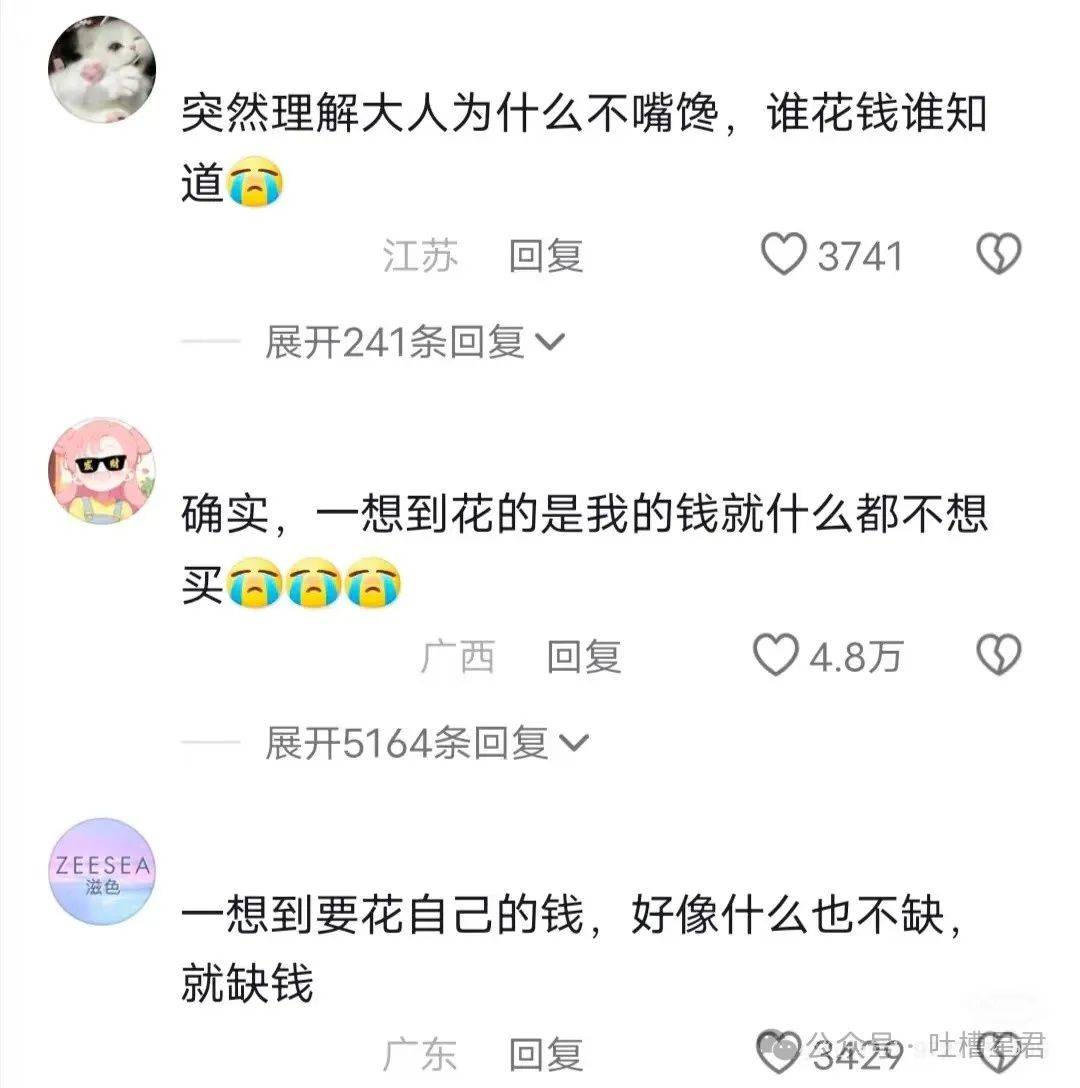Dislike the comment from 广西
The height and width of the screenshot is (1088, 1080).
coord(998,656)
